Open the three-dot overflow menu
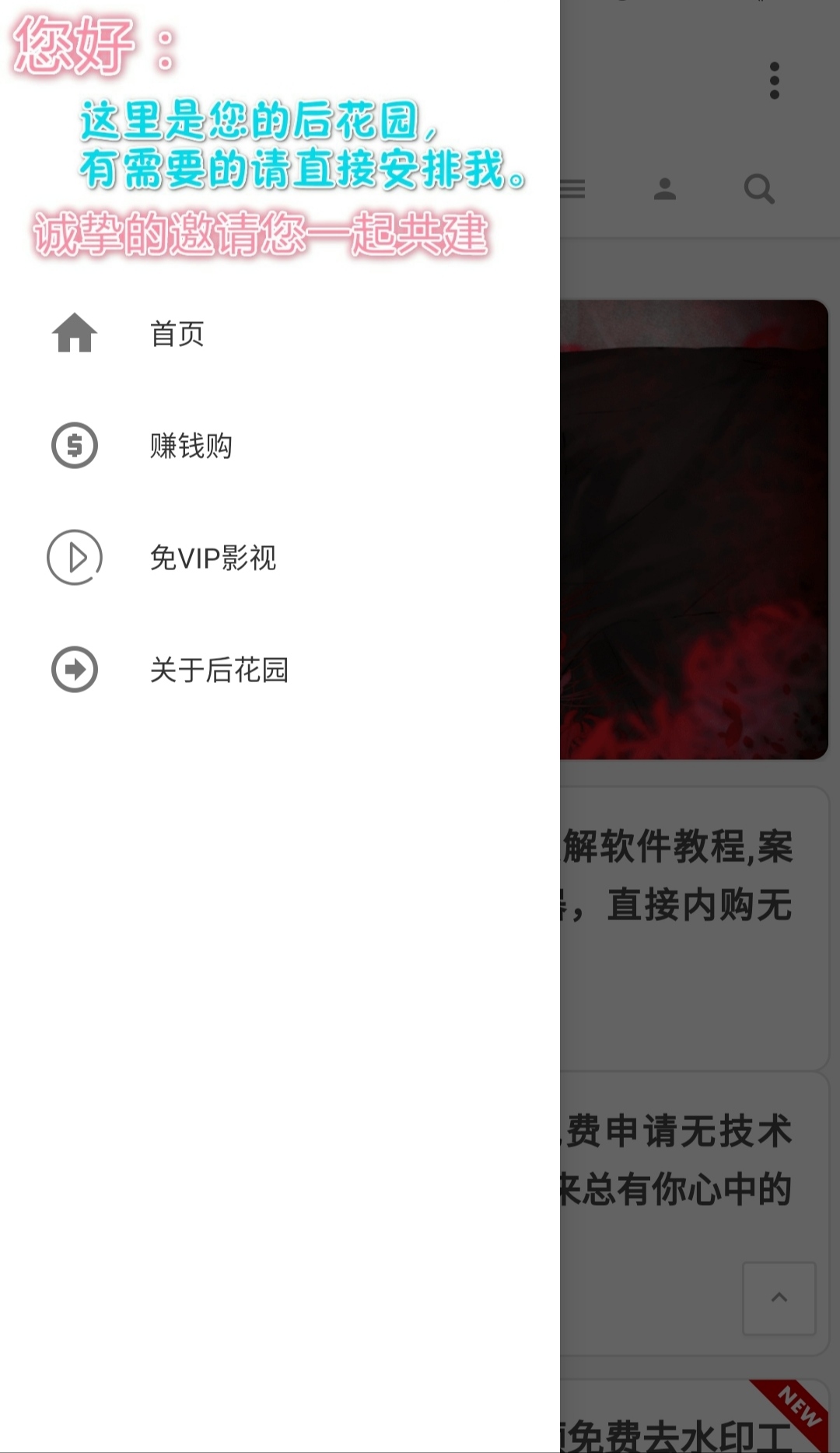 [774, 81]
